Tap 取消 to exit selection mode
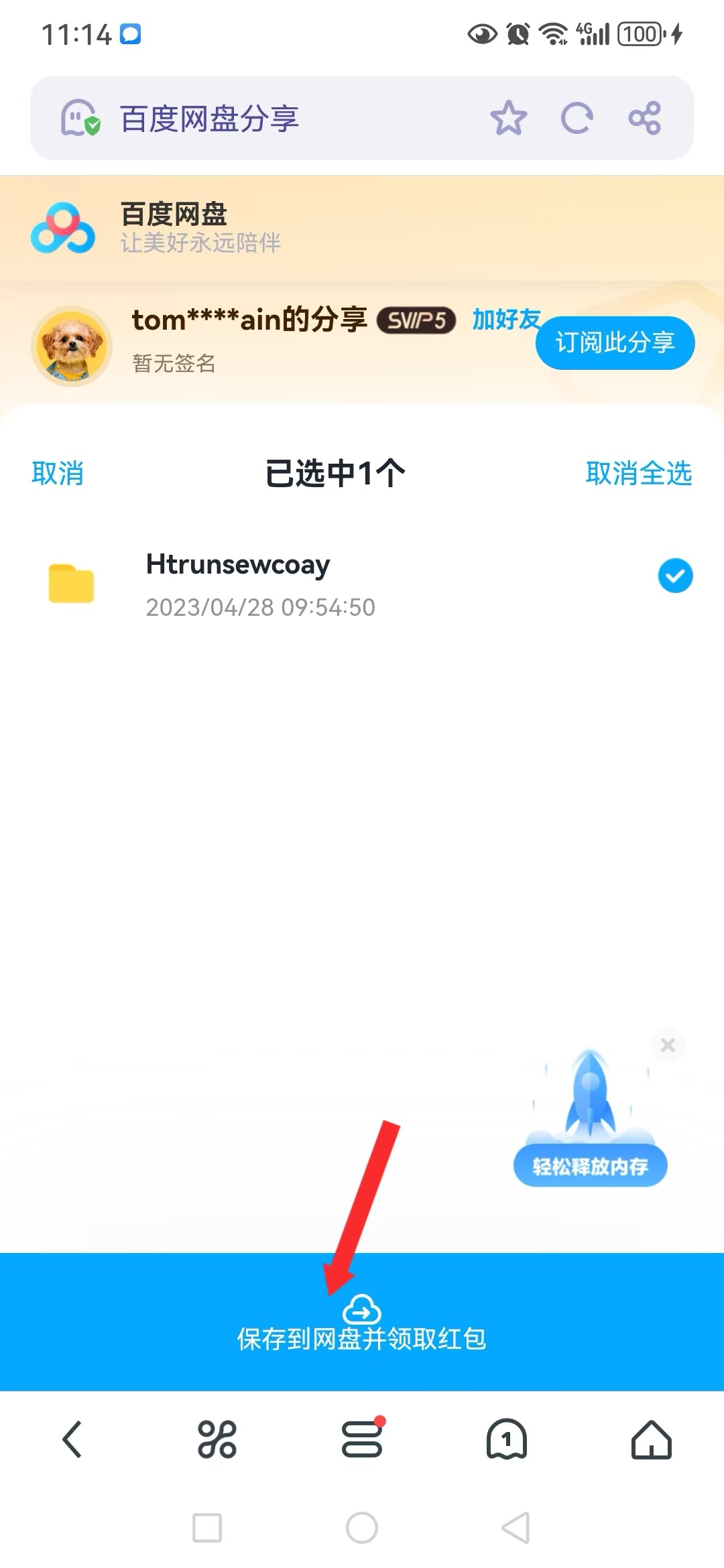 coord(58,474)
